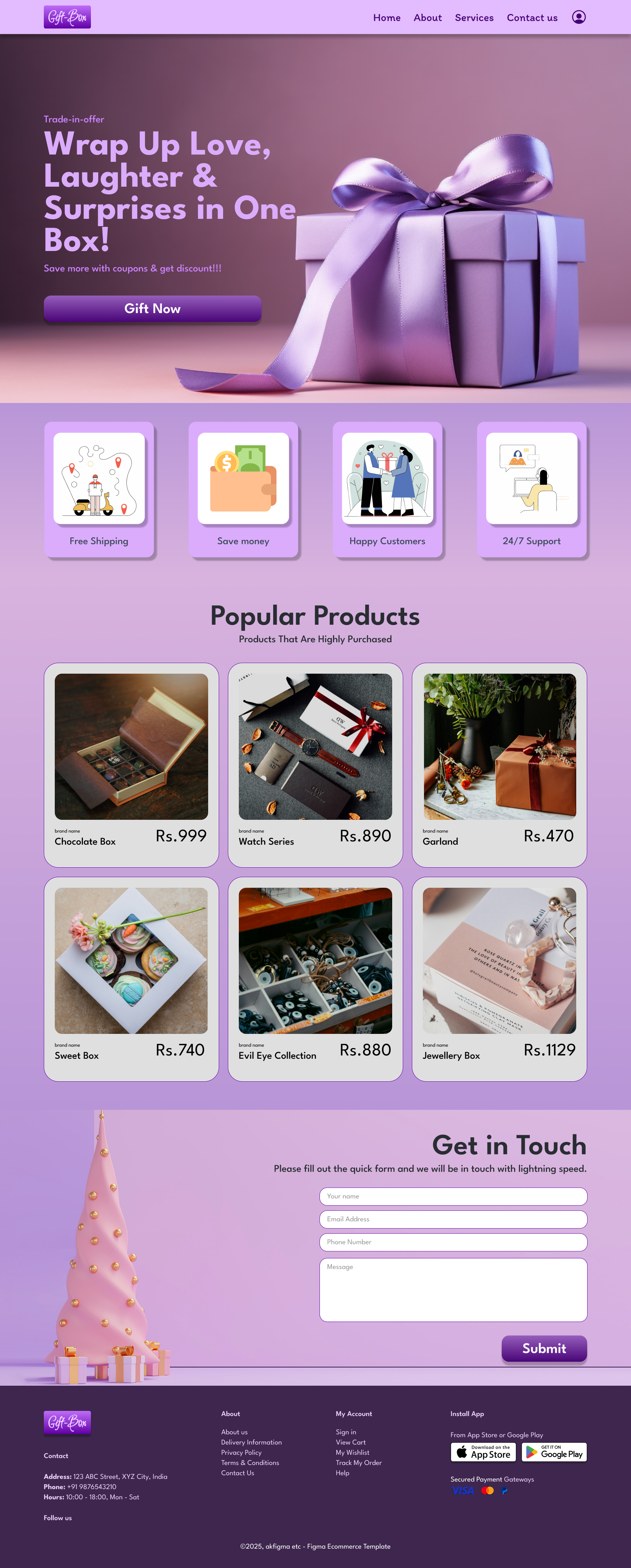Select the Phone Number field
Screen dimensions: 631x1568
coord(453,1242)
